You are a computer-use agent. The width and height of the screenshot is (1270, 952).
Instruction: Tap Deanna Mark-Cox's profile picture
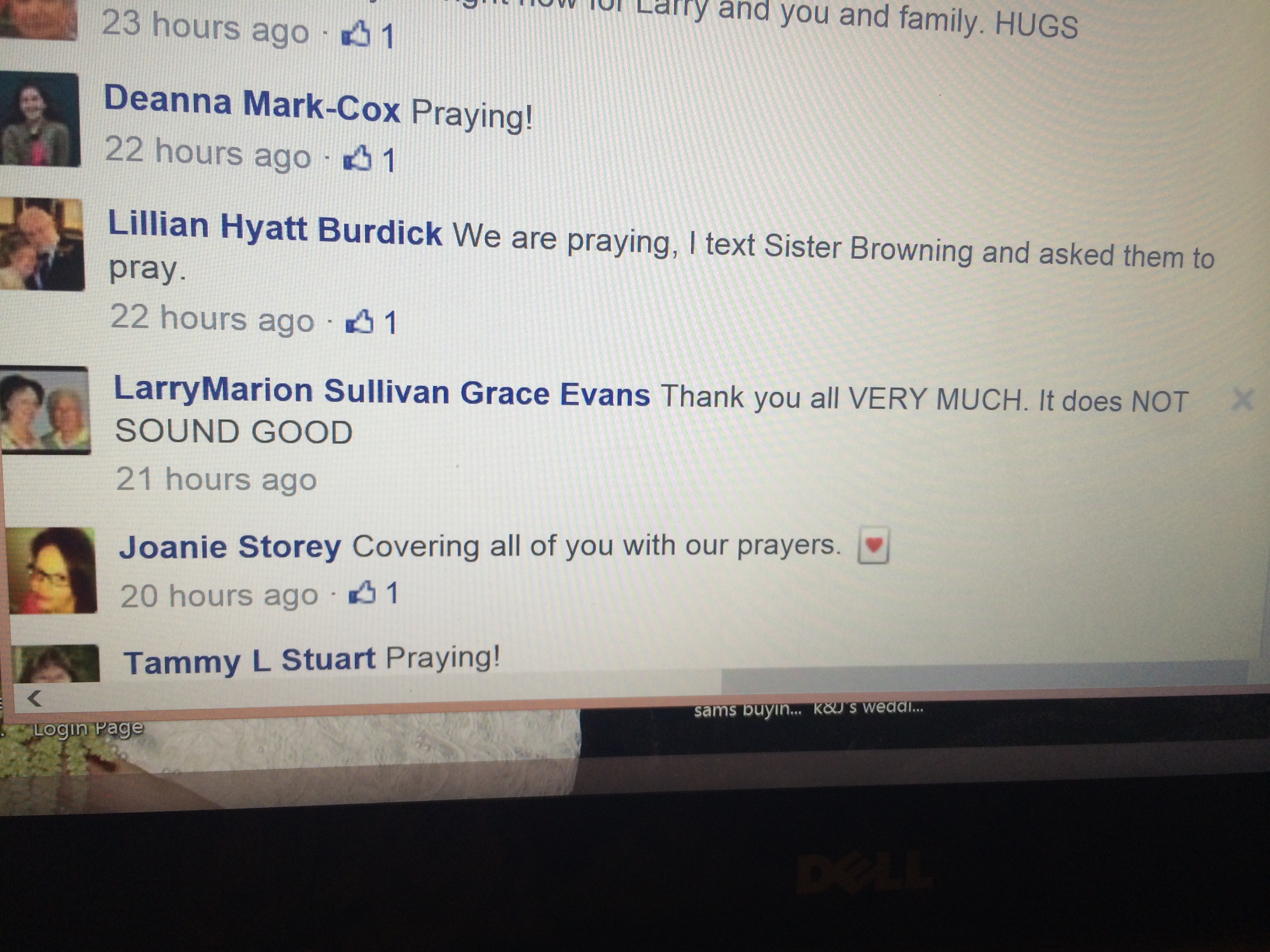(x=39, y=119)
